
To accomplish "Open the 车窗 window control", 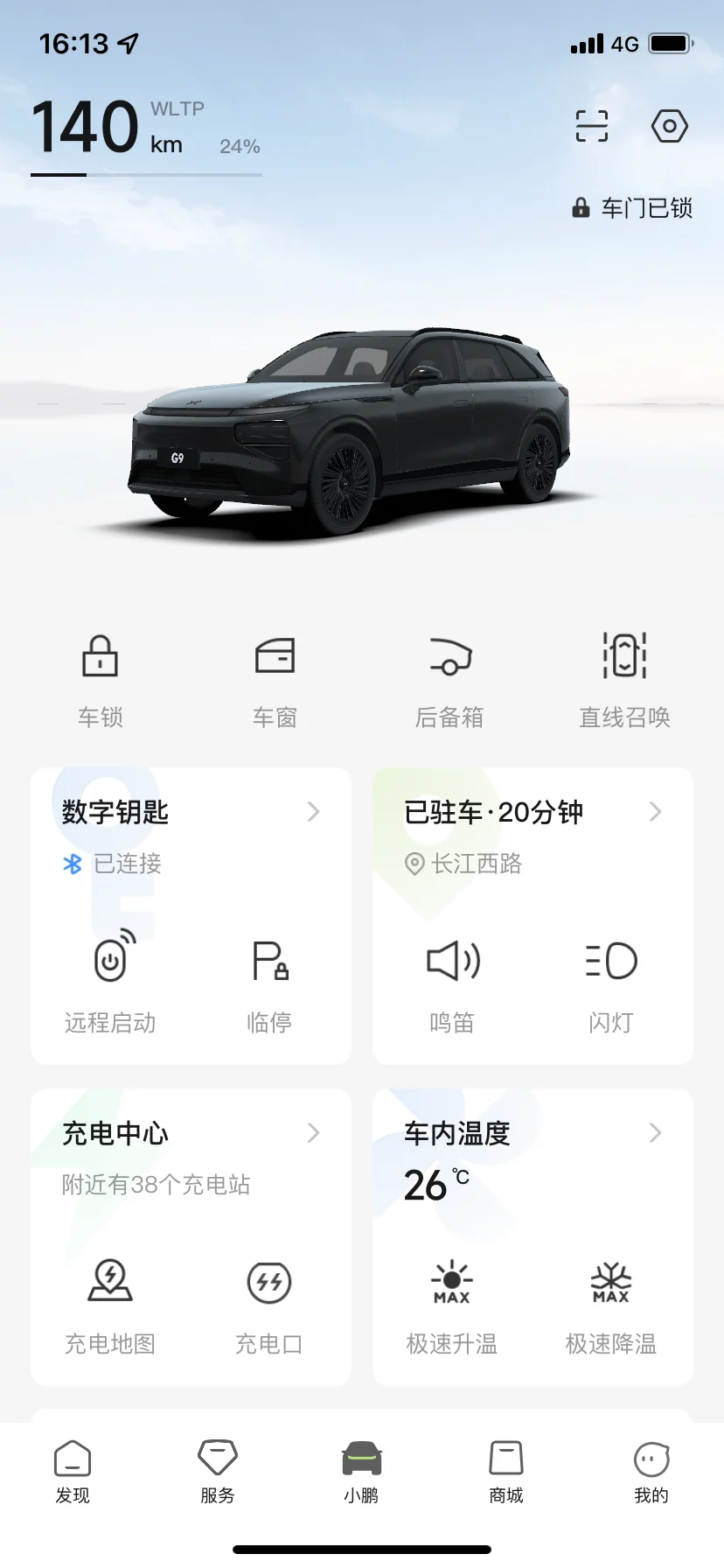I will (x=275, y=679).
